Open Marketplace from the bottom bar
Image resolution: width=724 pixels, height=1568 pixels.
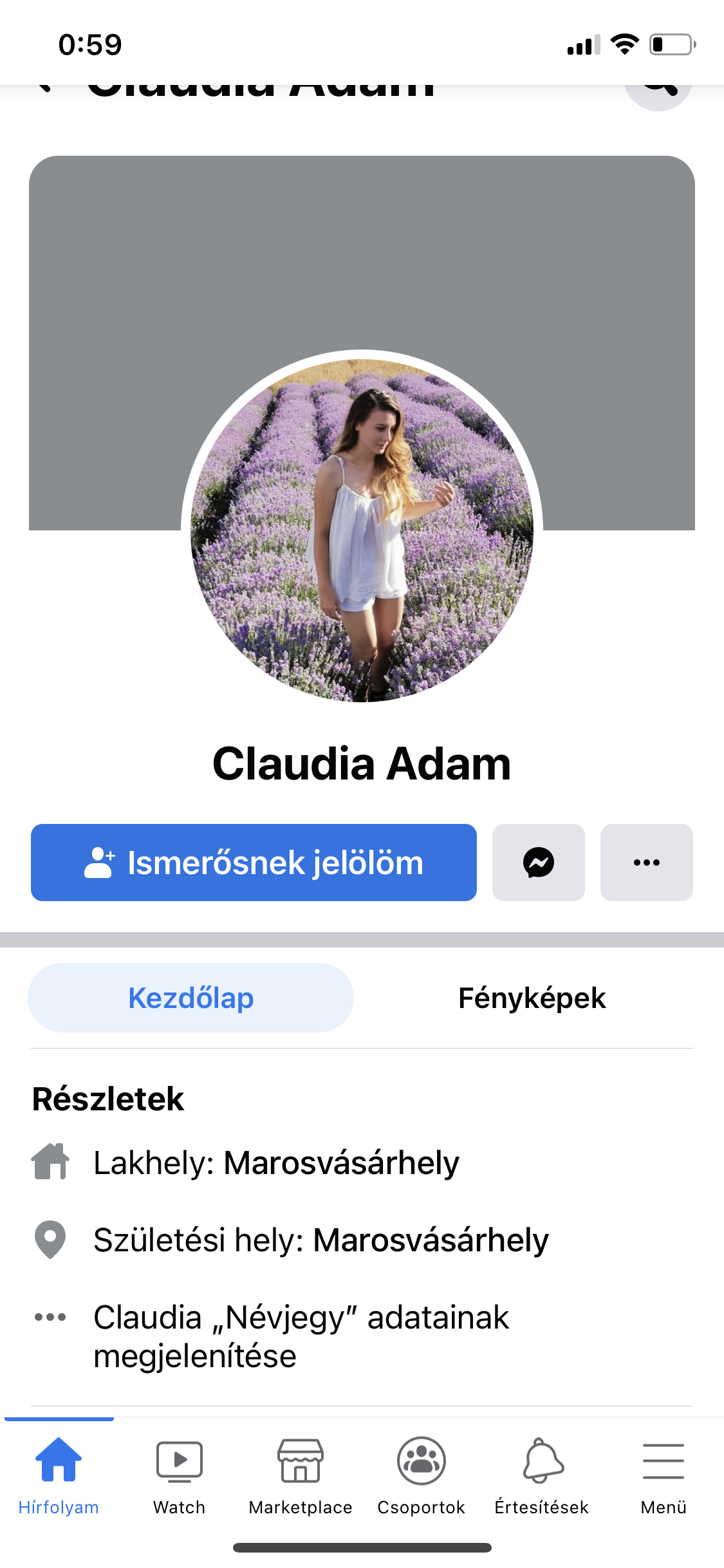[301, 1475]
